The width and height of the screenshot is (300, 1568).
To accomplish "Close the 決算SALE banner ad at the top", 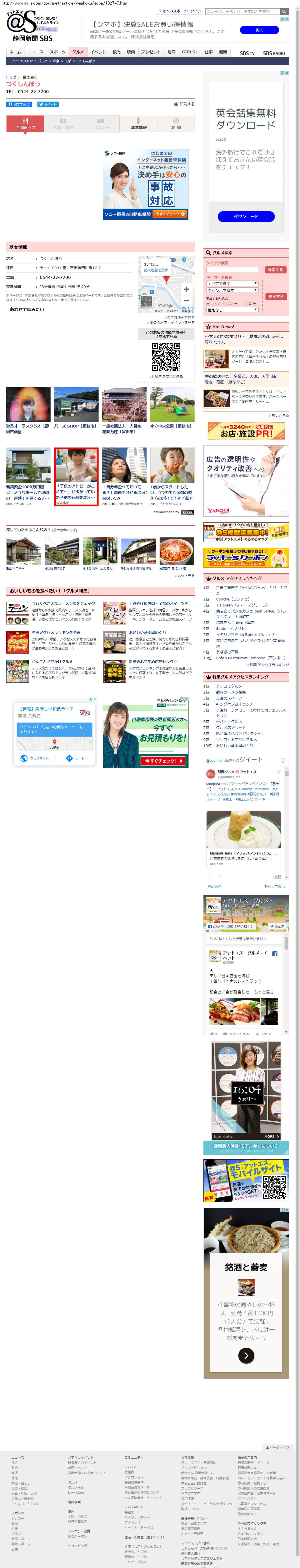I will 287,19.
